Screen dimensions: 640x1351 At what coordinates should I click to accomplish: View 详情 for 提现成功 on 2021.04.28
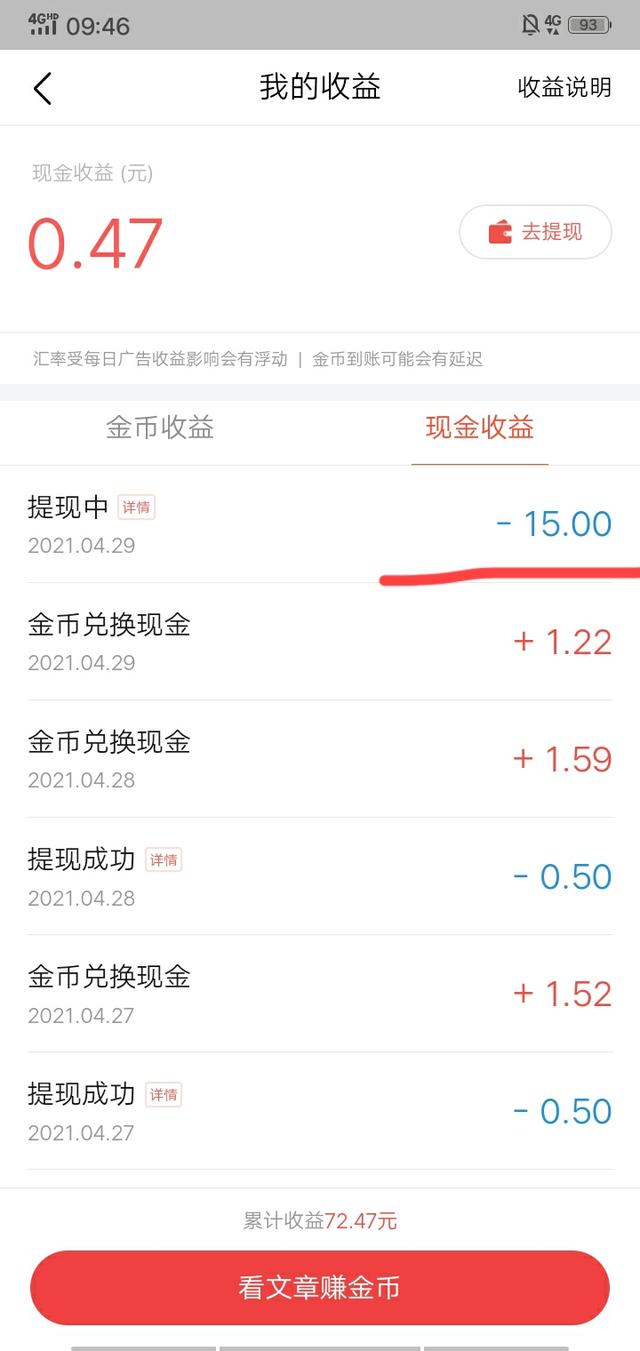(164, 859)
